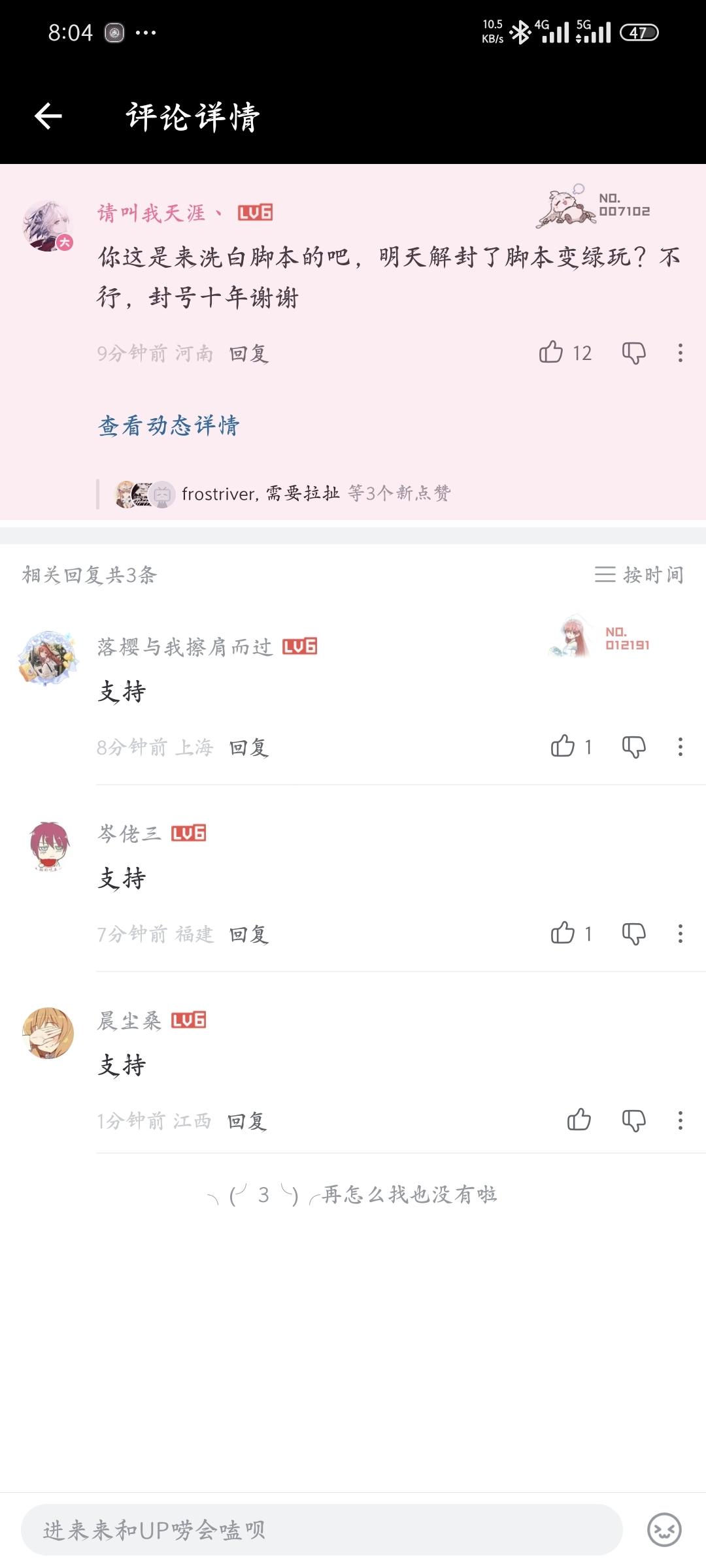
Task: Like the reply from 岑佬三
Action: pos(563,934)
